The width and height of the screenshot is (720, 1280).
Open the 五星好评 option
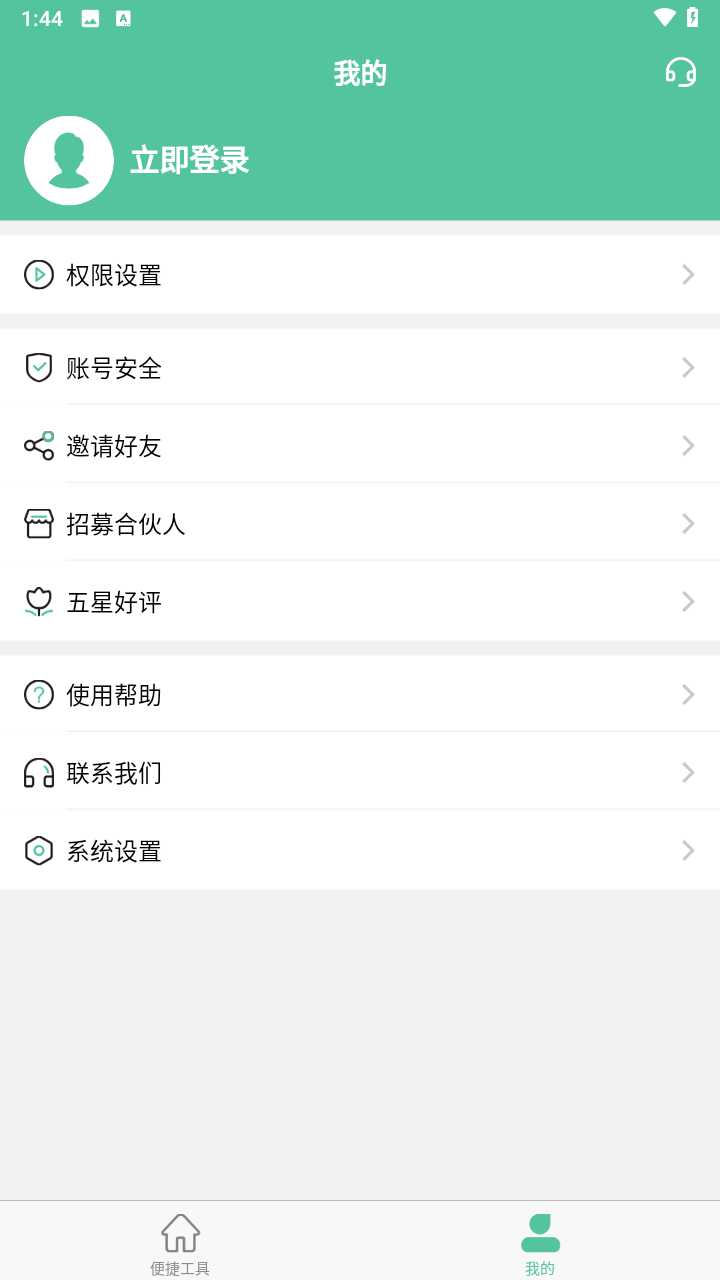pyautogui.click(x=360, y=601)
